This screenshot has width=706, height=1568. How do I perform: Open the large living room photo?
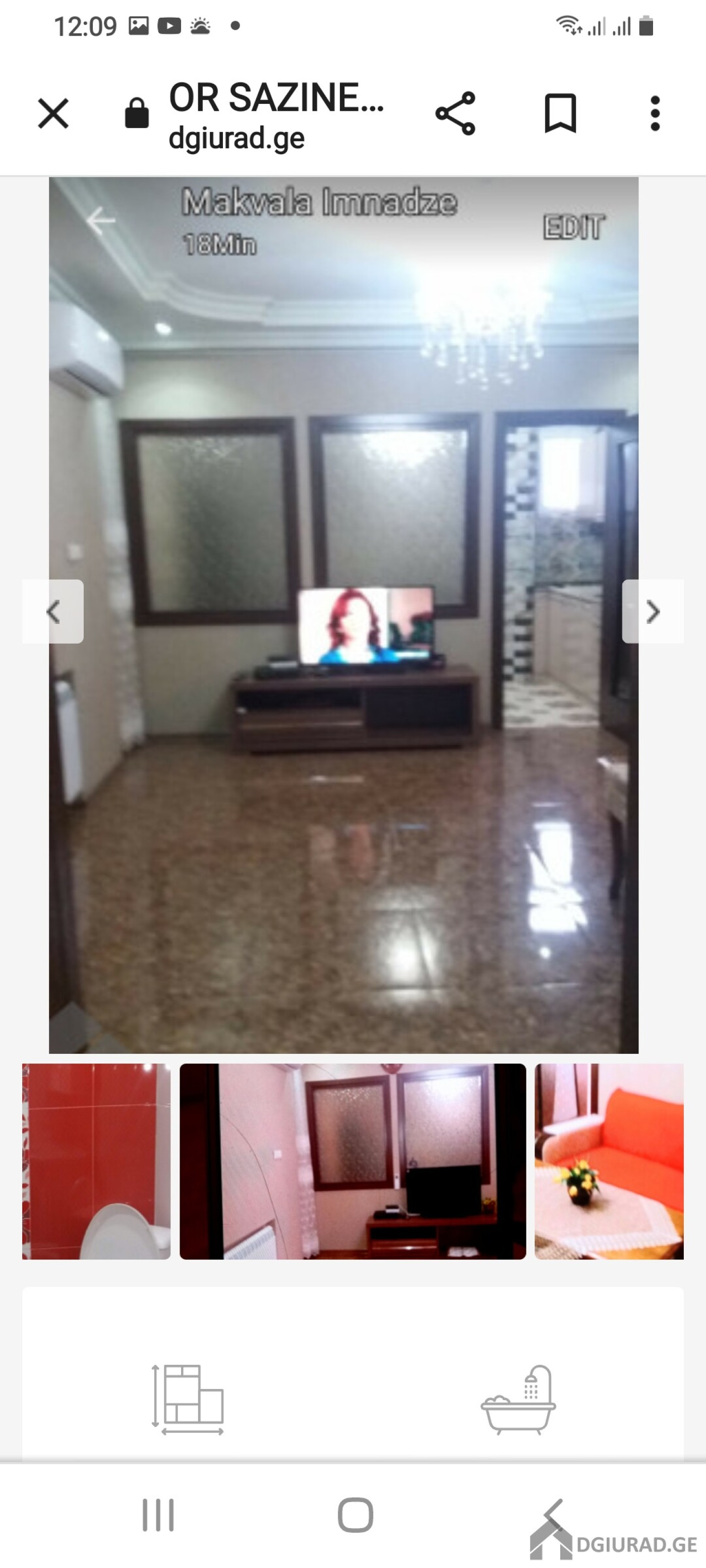343,615
